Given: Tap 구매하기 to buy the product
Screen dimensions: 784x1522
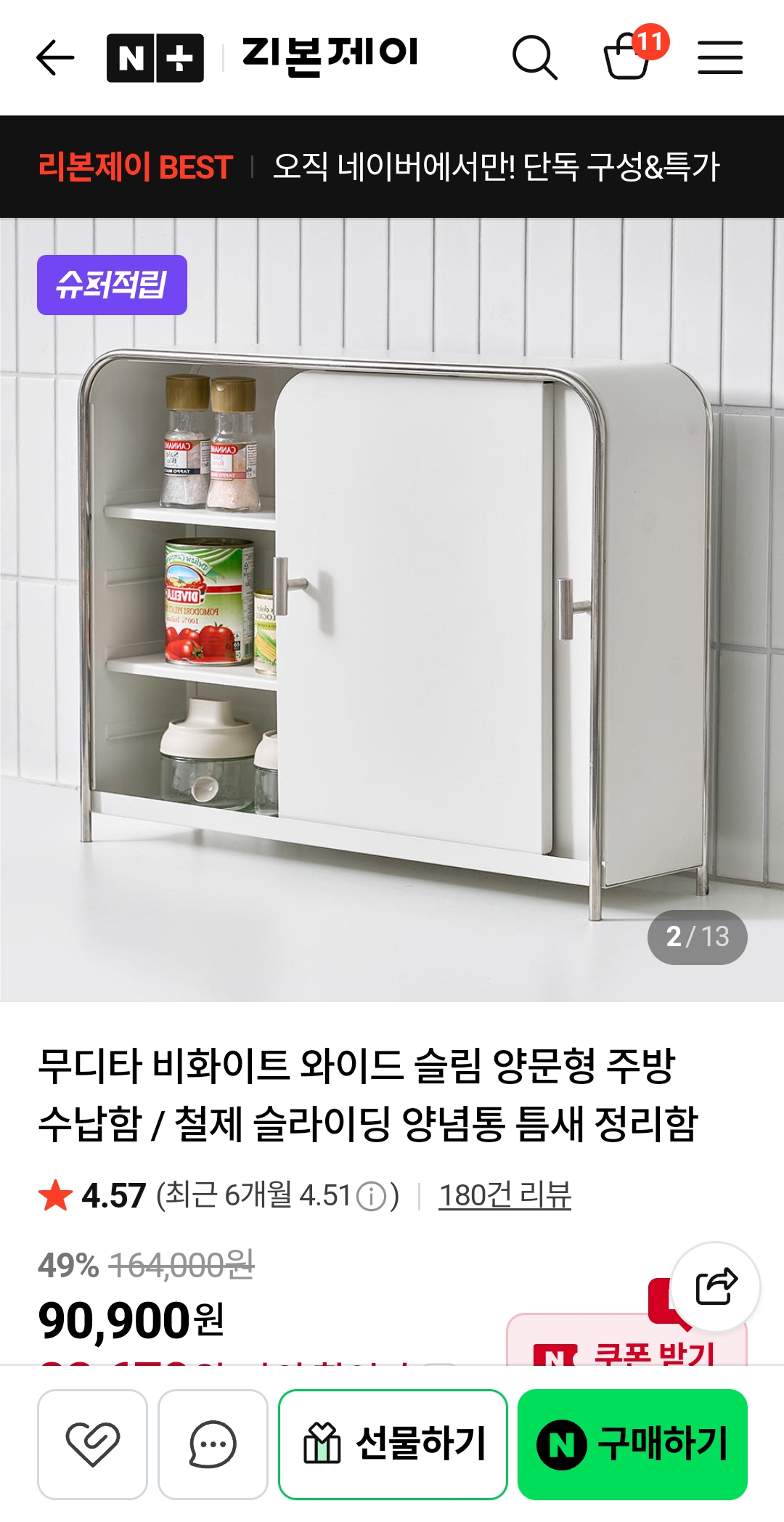Looking at the screenshot, I should point(632,1444).
